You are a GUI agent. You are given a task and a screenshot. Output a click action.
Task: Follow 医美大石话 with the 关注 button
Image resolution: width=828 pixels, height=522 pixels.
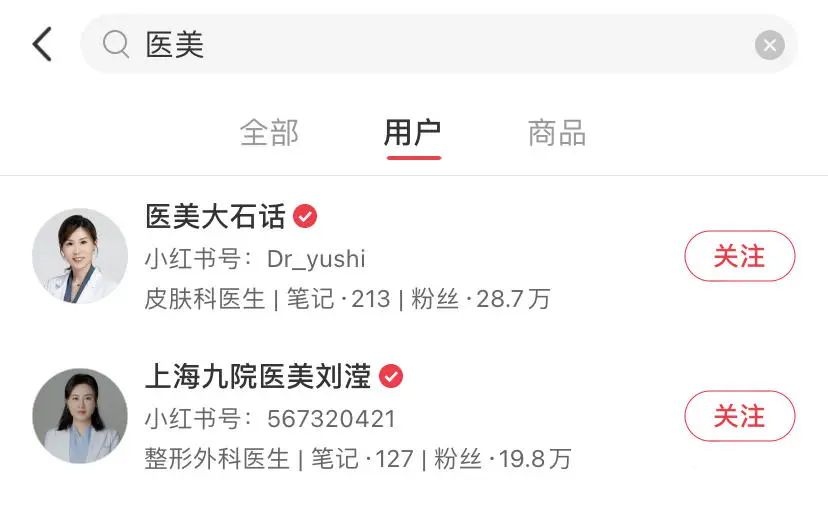click(739, 256)
